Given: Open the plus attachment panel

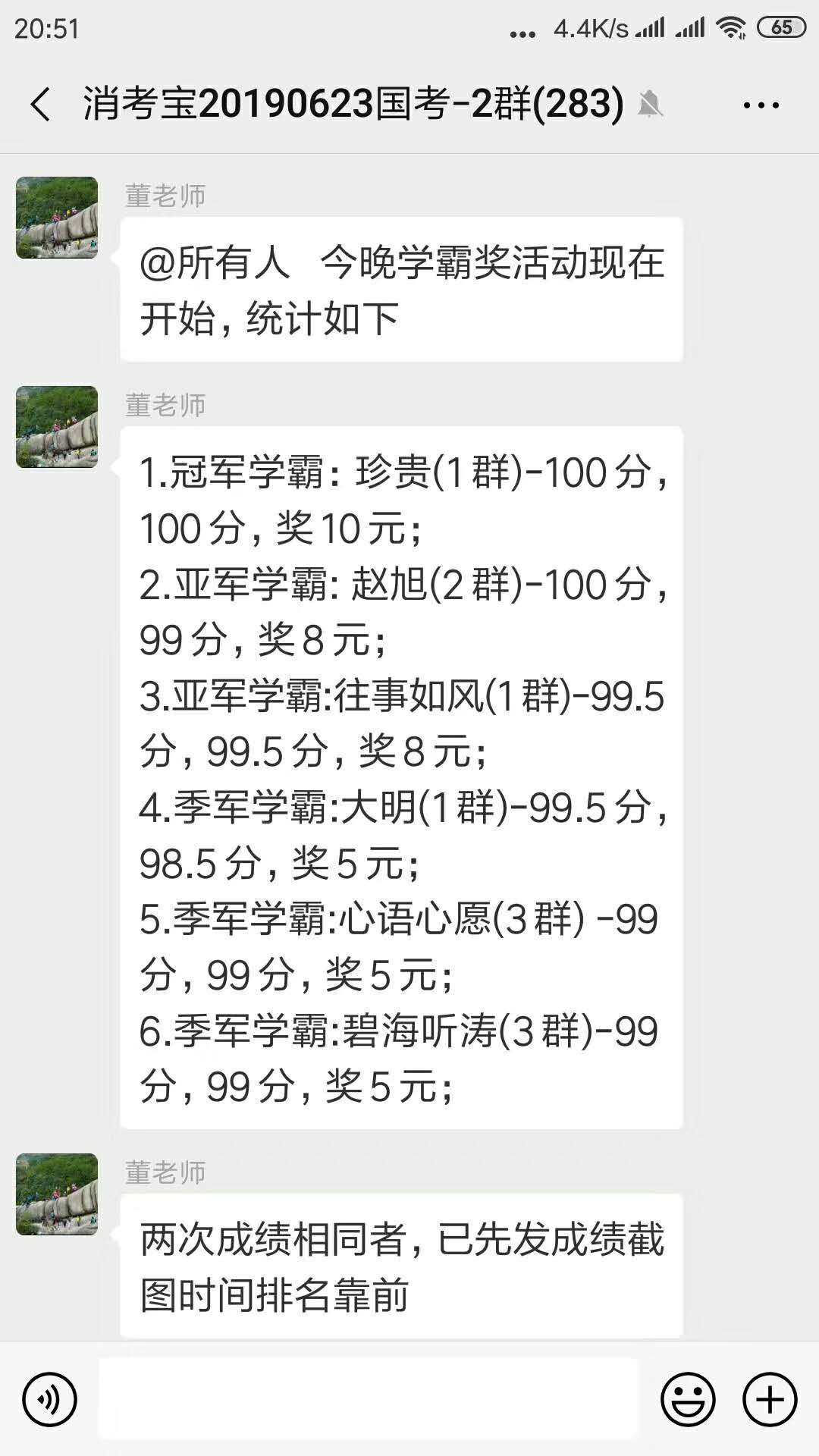Looking at the screenshot, I should 770,1399.
